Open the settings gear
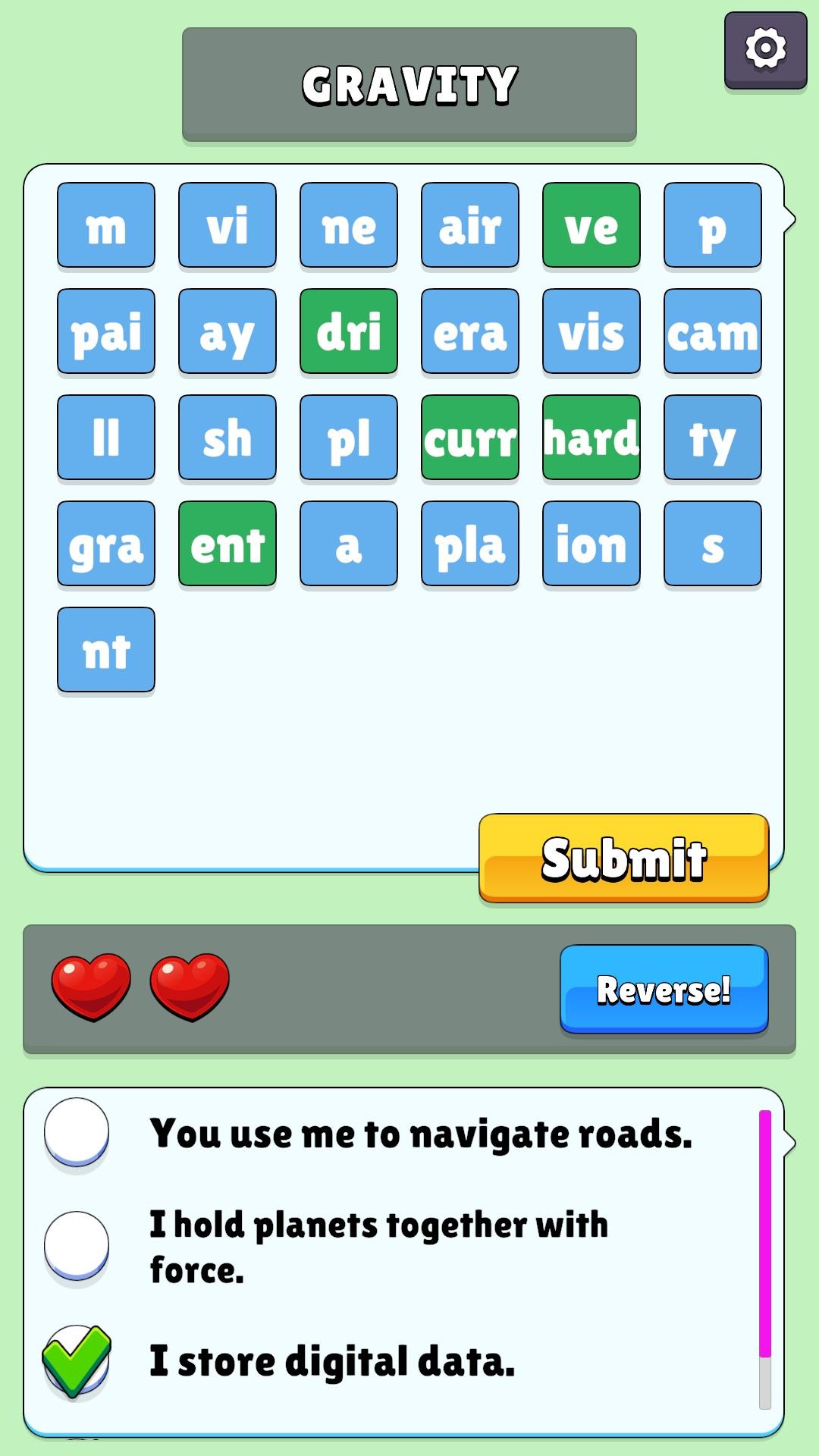The height and width of the screenshot is (1456, 819). [765, 50]
